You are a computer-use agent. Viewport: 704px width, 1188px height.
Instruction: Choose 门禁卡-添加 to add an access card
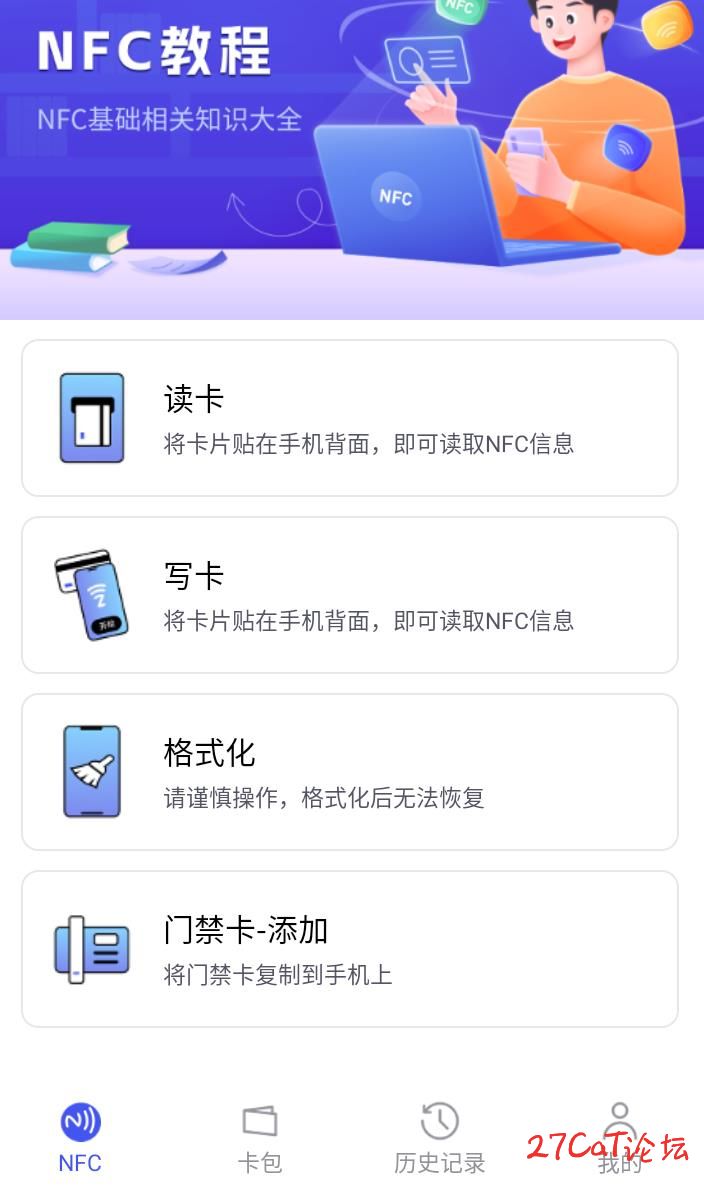point(350,949)
